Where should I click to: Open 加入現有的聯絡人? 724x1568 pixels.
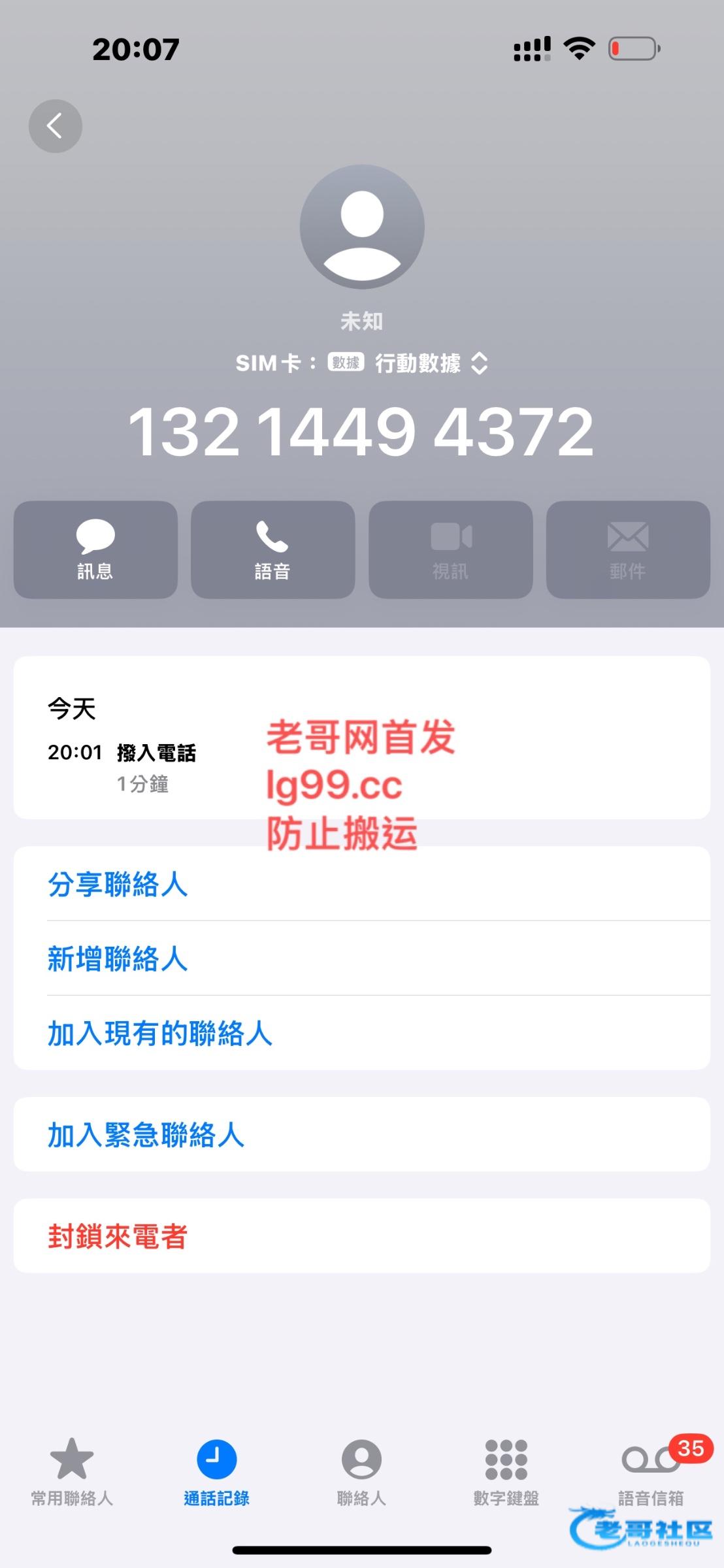click(x=362, y=1033)
